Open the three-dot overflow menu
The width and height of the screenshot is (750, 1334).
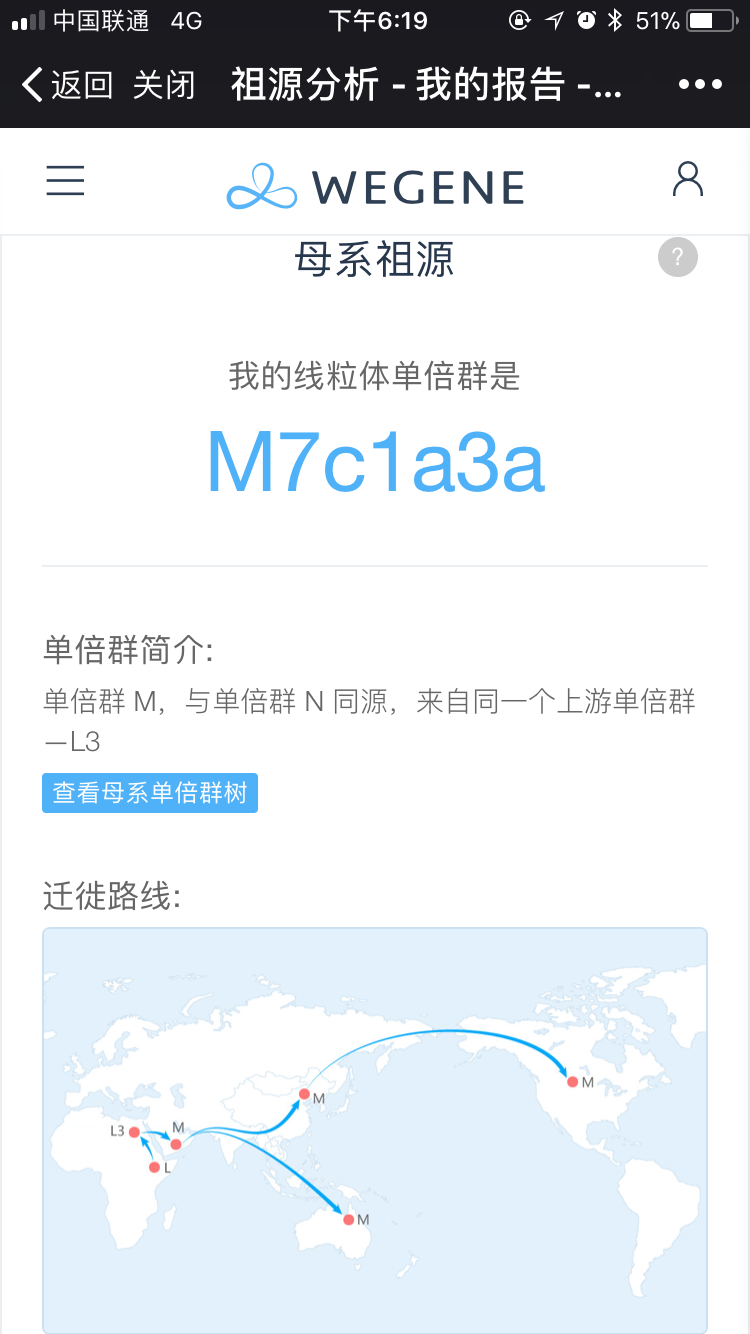(x=700, y=85)
